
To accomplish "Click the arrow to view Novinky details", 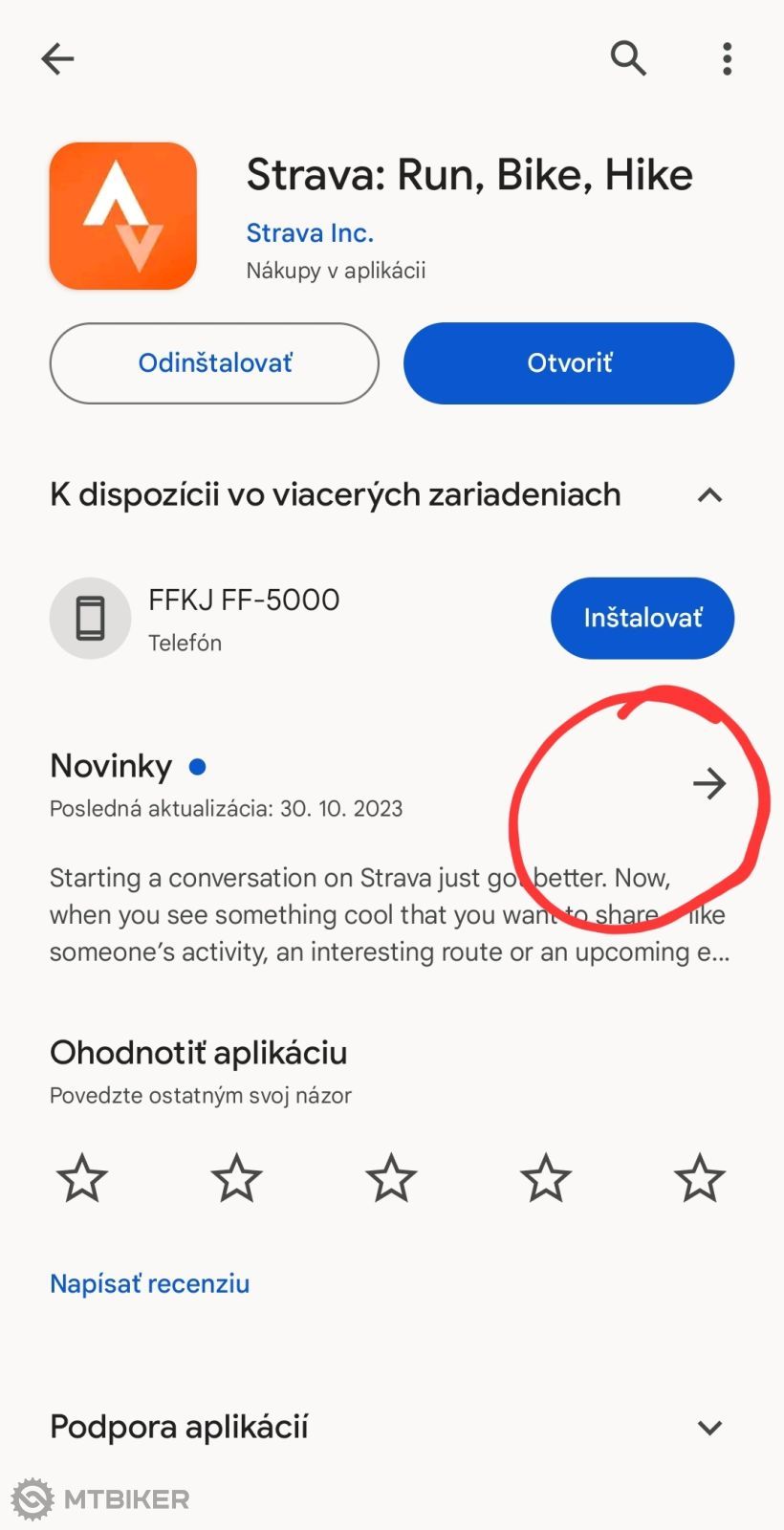I will click(x=708, y=782).
